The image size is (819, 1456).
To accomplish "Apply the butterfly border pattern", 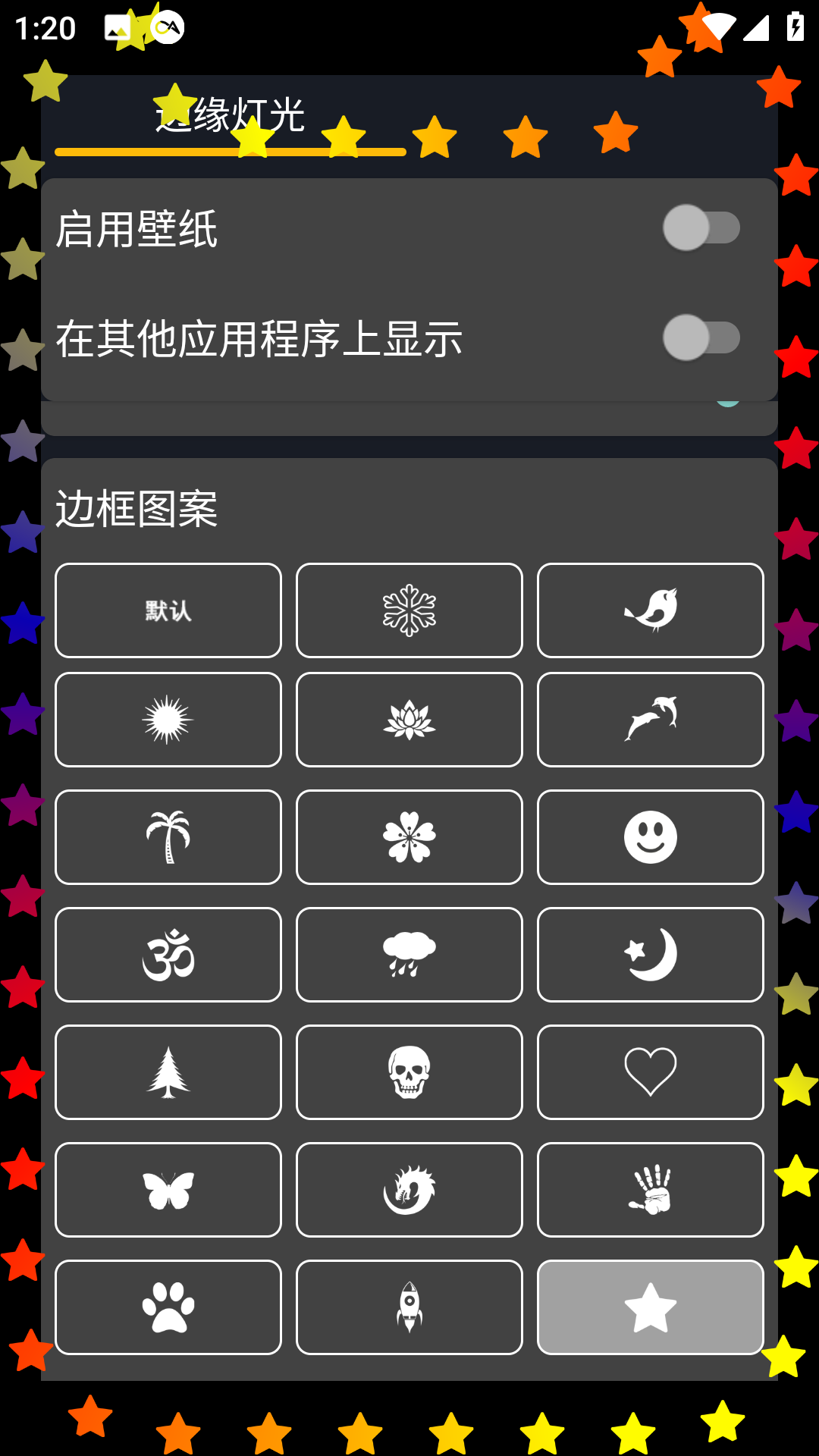I will (168, 1190).
